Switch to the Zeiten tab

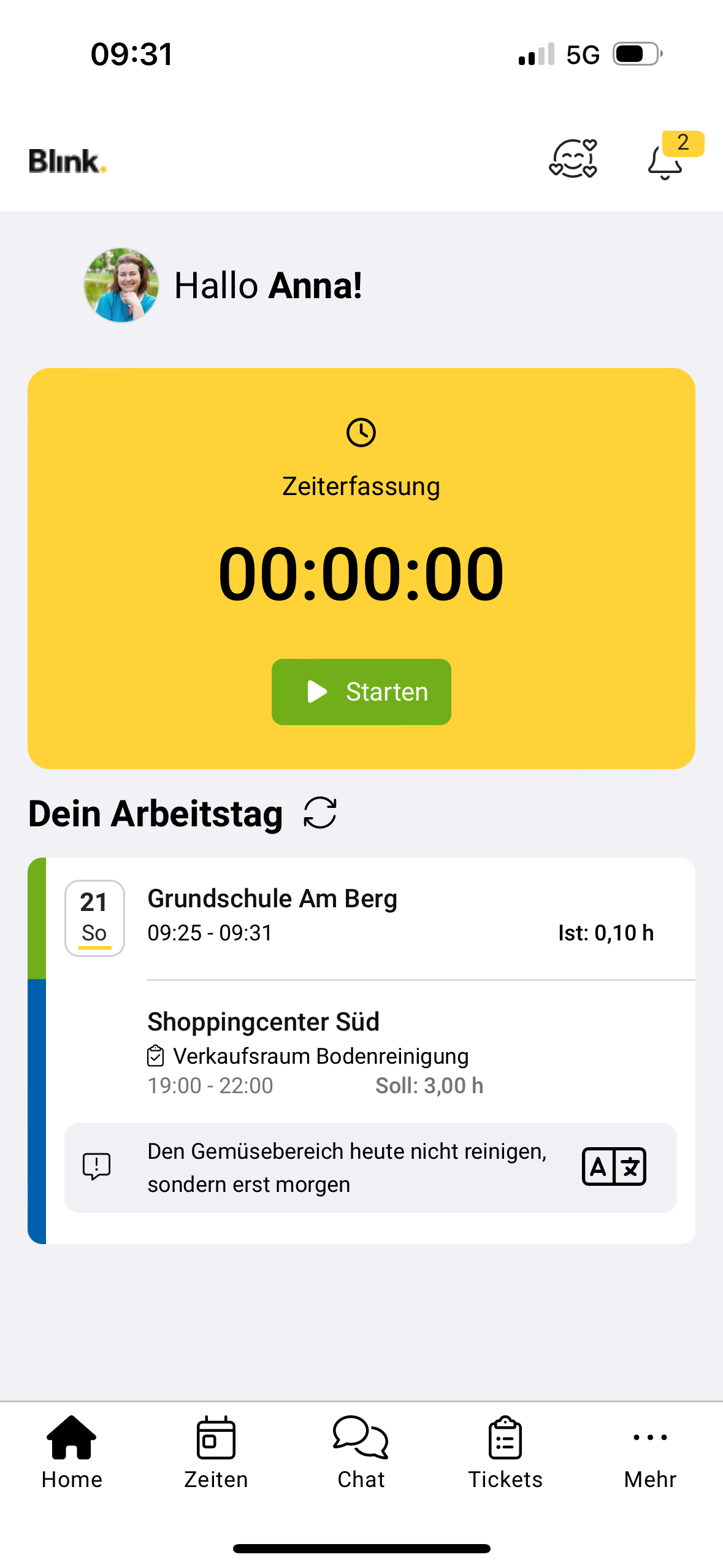pyautogui.click(x=216, y=1452)
